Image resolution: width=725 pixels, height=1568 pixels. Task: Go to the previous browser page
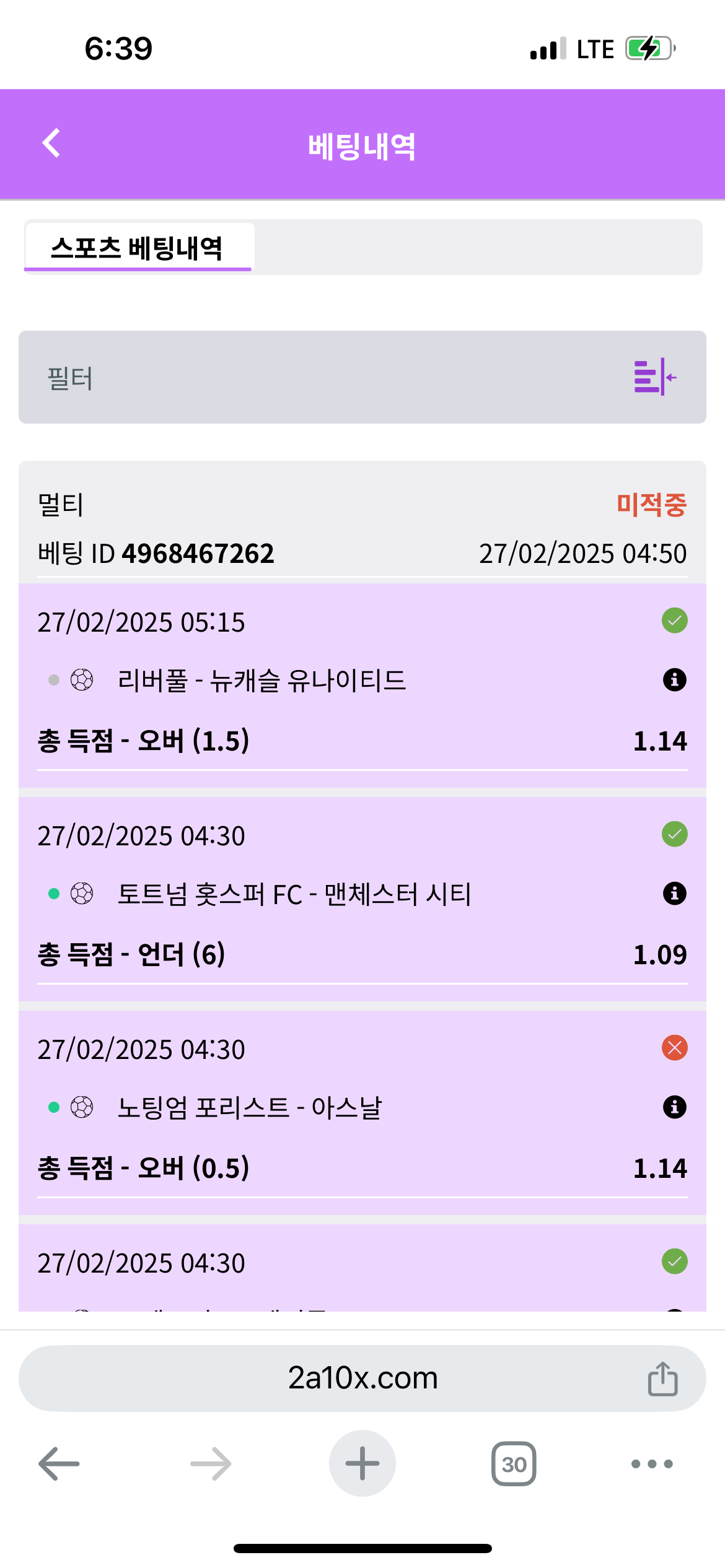point(59,1464)
